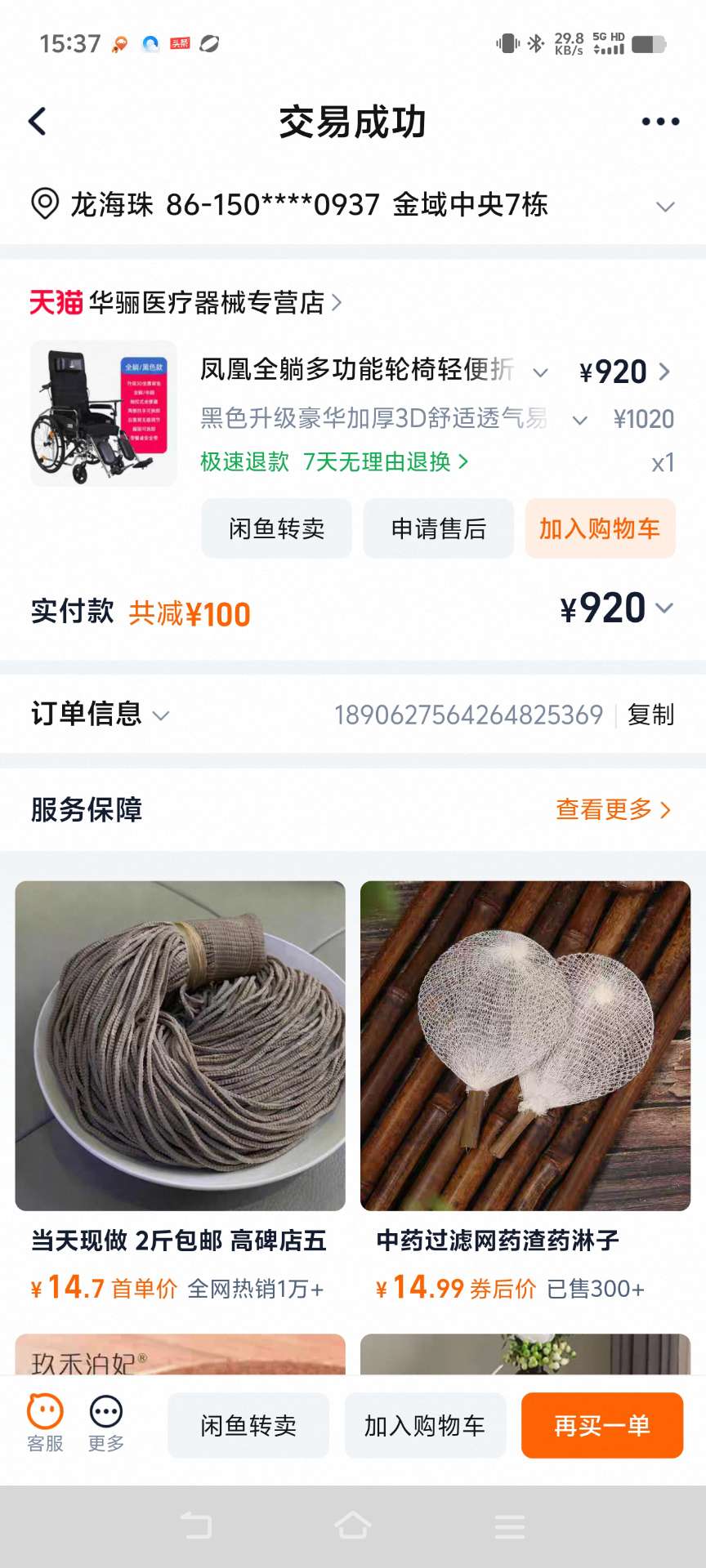This screenshot has width=706, height=1568.
Task: Open the 中药过滤网药渣药淋子 product card
Action: pyautogui.click(x=525, y=1045)
